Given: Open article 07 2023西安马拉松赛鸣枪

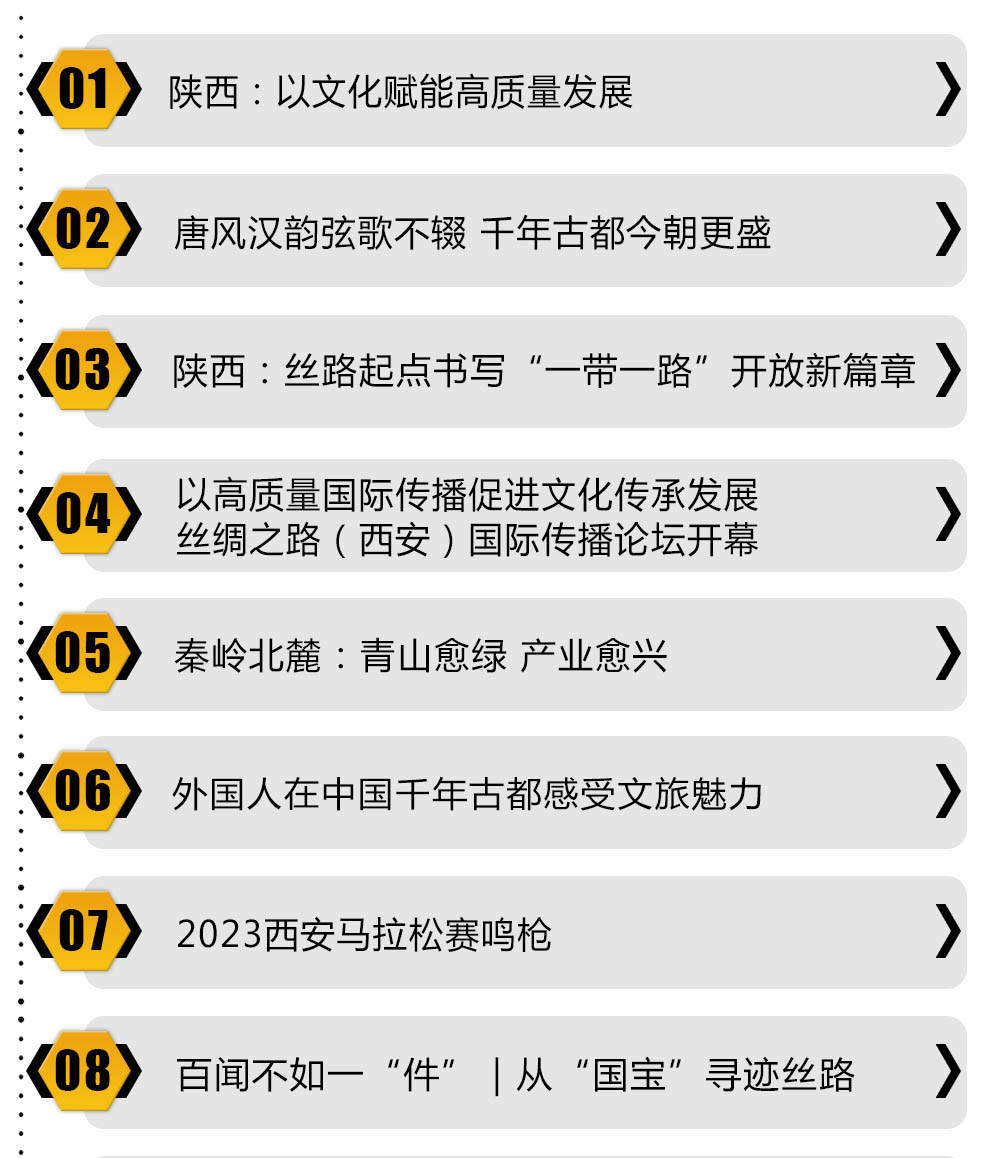Looking at the screenshot, I should [x=364, y=935].
